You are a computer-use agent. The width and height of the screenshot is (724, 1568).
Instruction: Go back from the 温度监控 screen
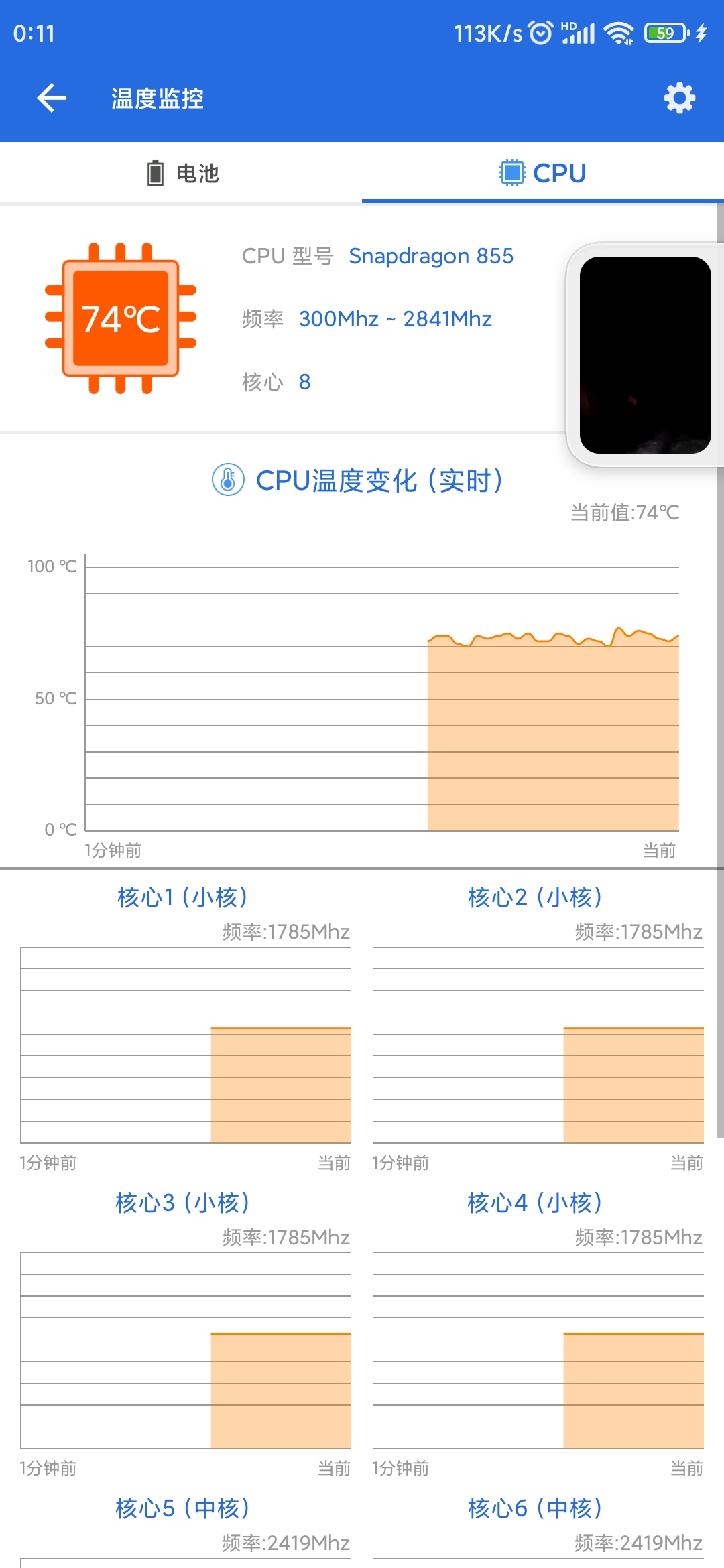[x=52, y=99]
